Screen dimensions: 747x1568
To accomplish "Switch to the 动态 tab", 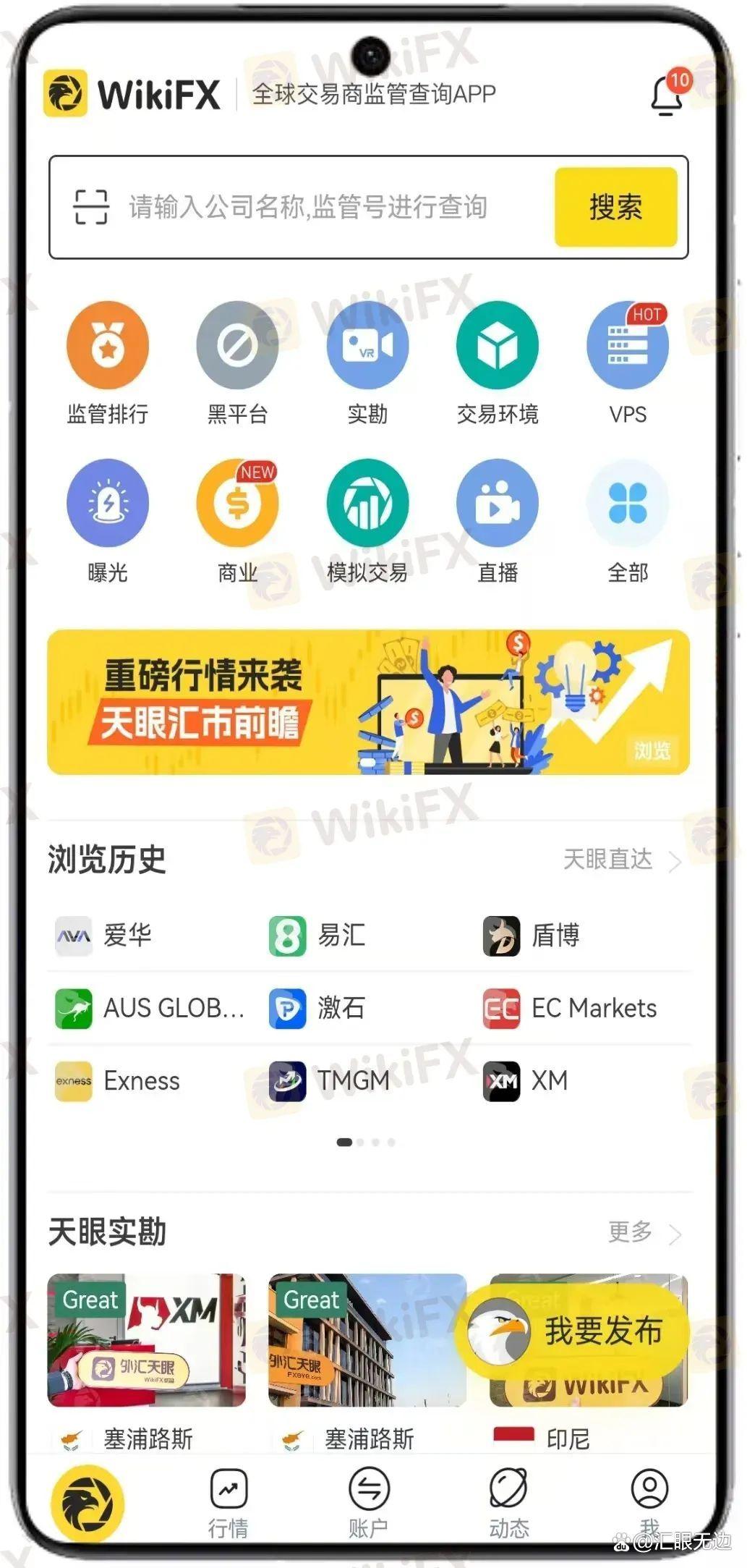I will (x=509, y=1501).
